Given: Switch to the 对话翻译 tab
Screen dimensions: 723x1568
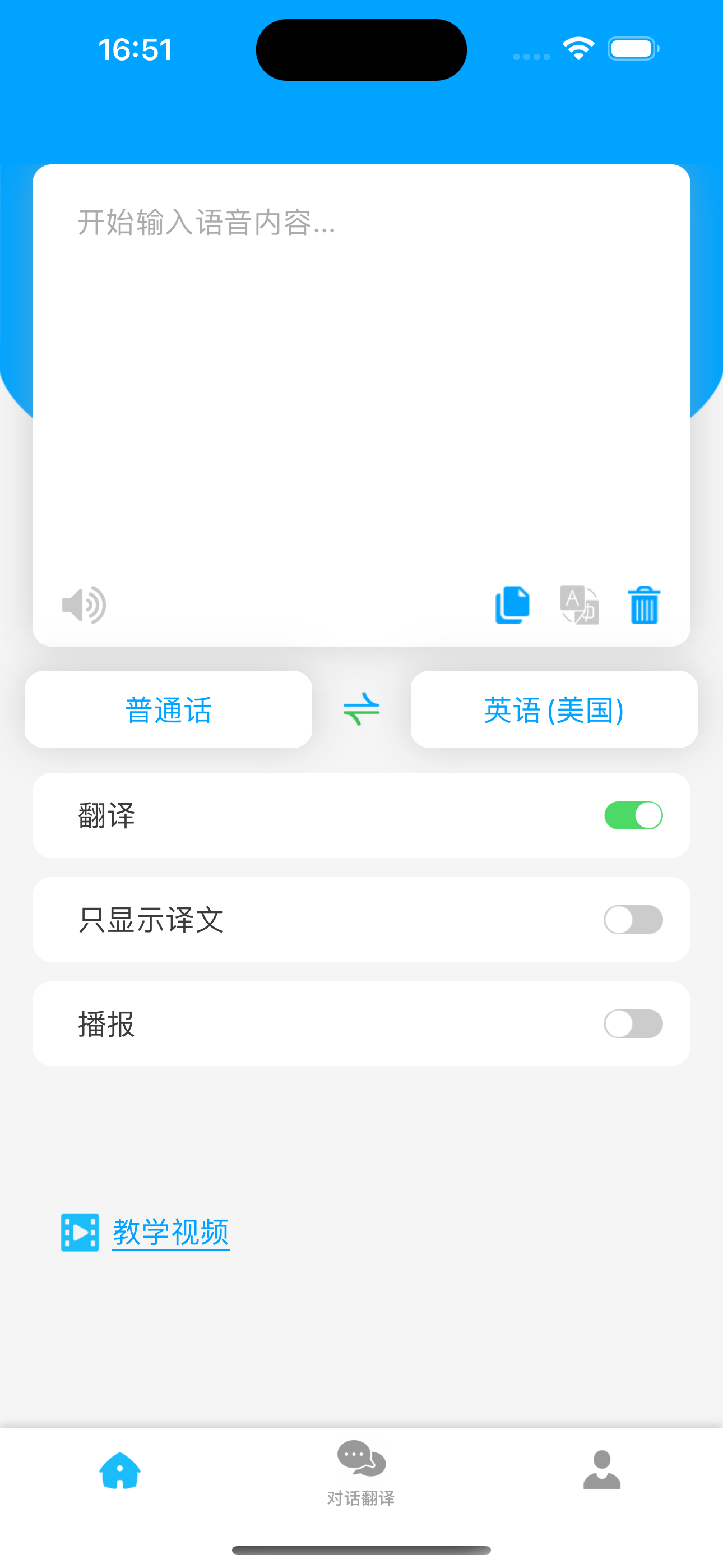Looking at the screenshot, I should (x=361, y=1473).
